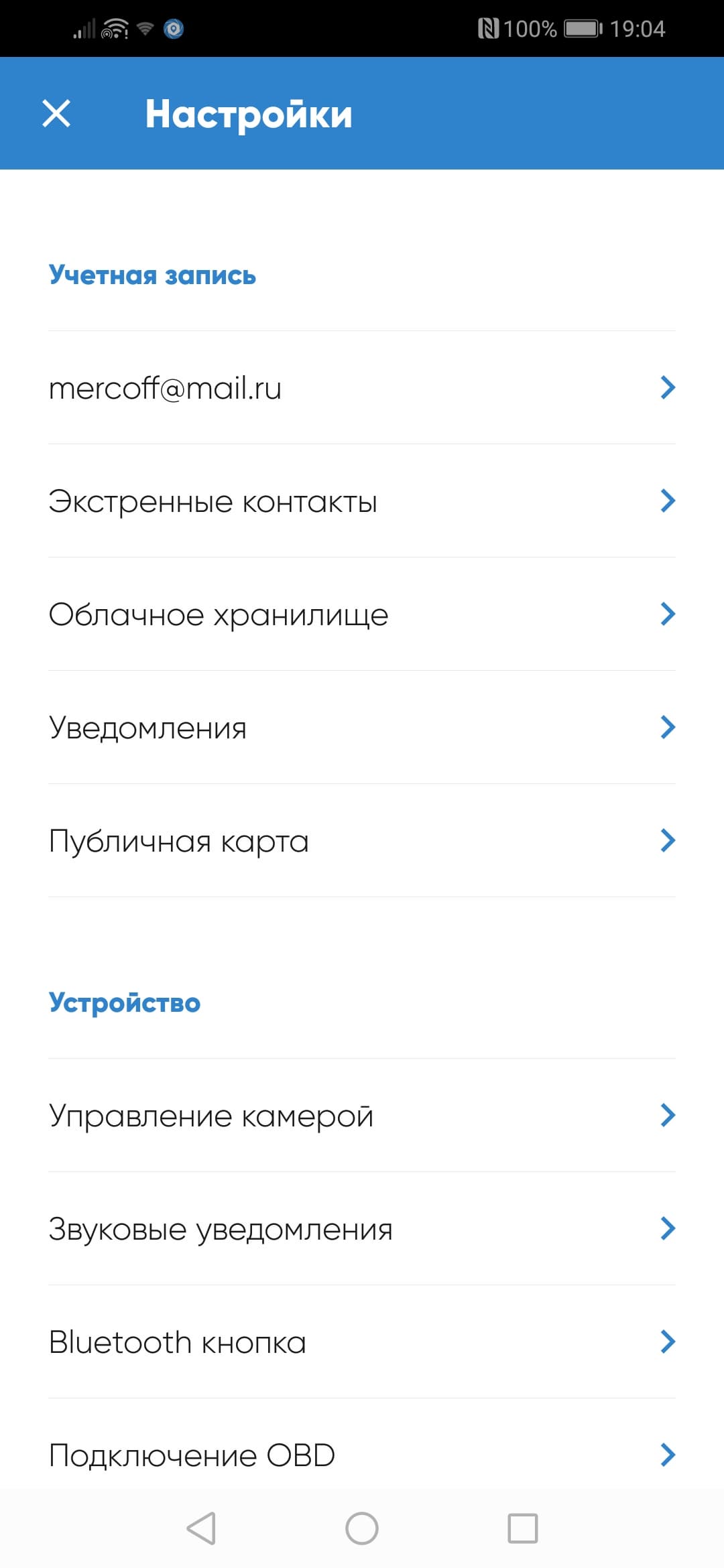Open Управление камерой
This screenshot has width=724, height=1568.
pos(362,1116)
